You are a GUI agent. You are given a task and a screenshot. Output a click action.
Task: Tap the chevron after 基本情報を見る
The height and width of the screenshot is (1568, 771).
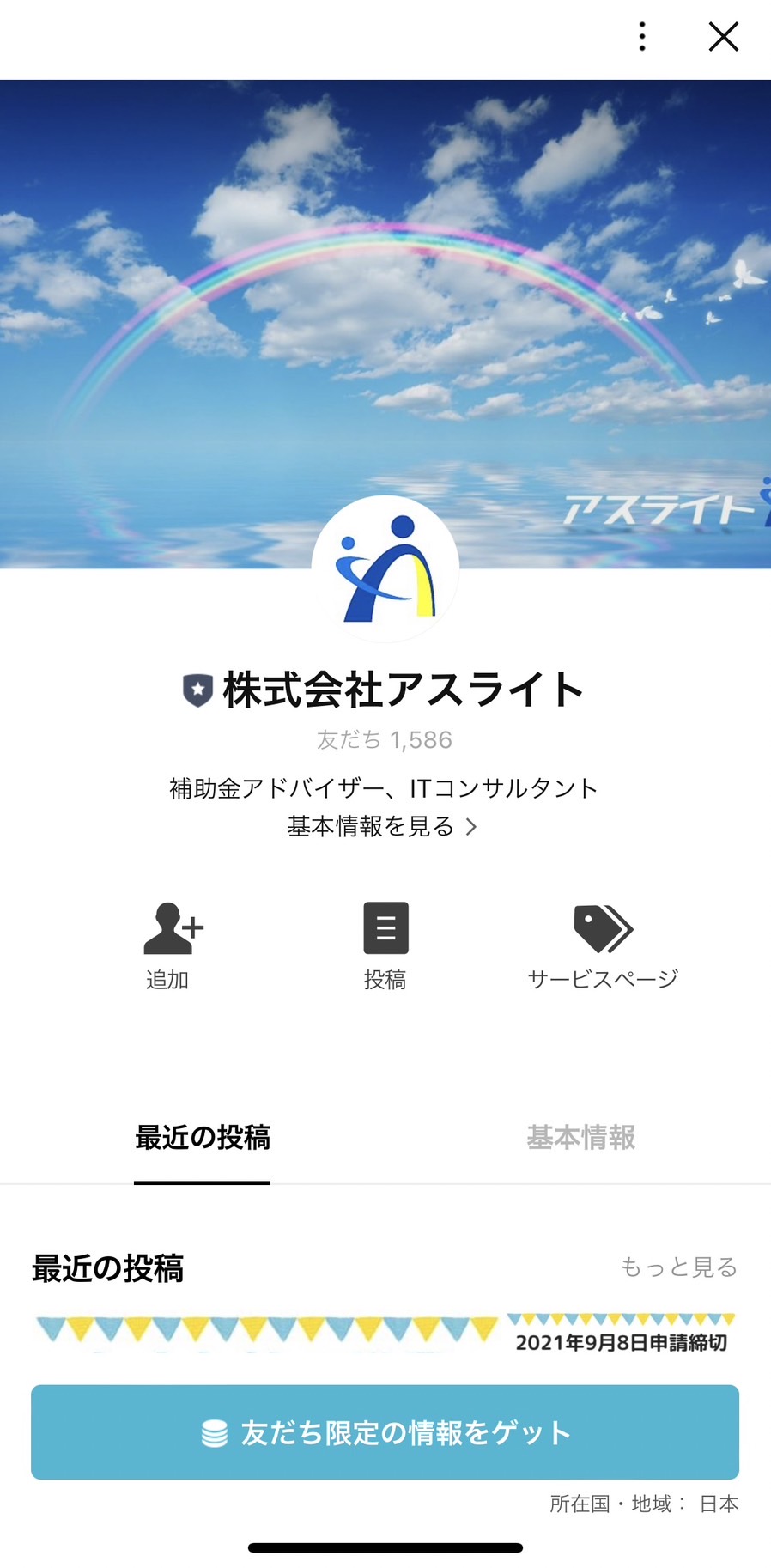click(x=471, y=827)
